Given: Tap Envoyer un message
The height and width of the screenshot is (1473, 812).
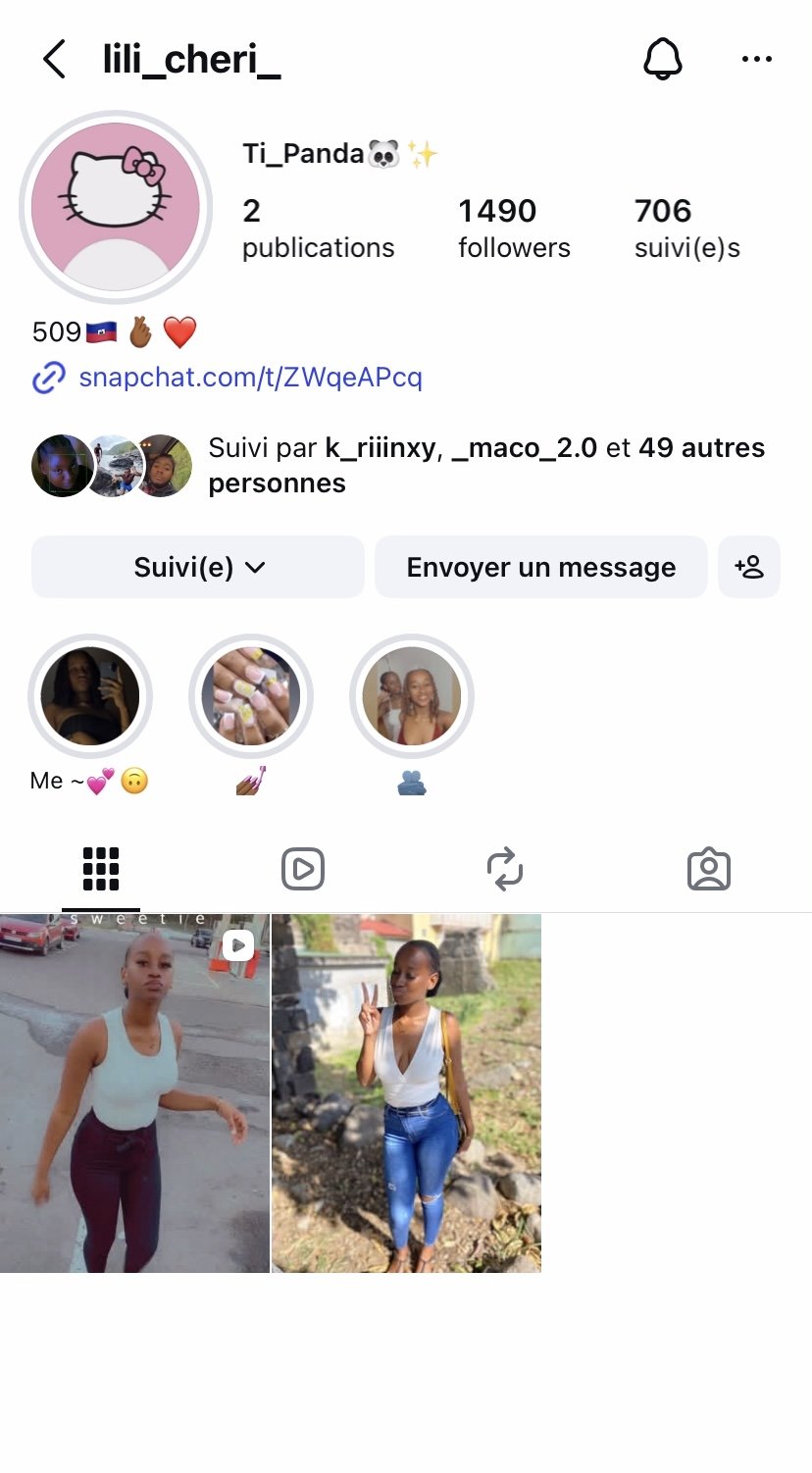Looking at the screenshot, I should pos(540,567).
